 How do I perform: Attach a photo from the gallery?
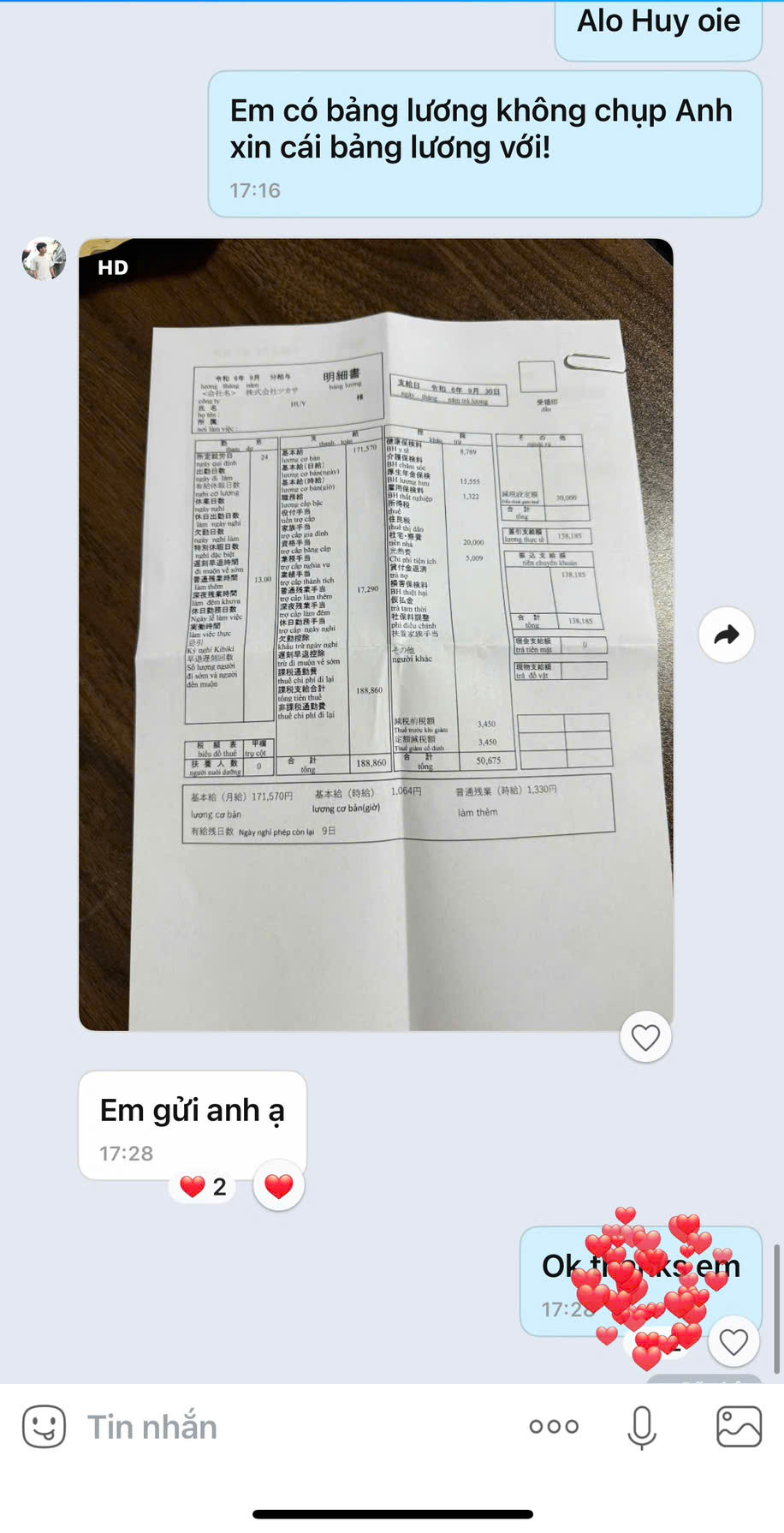739,1427
